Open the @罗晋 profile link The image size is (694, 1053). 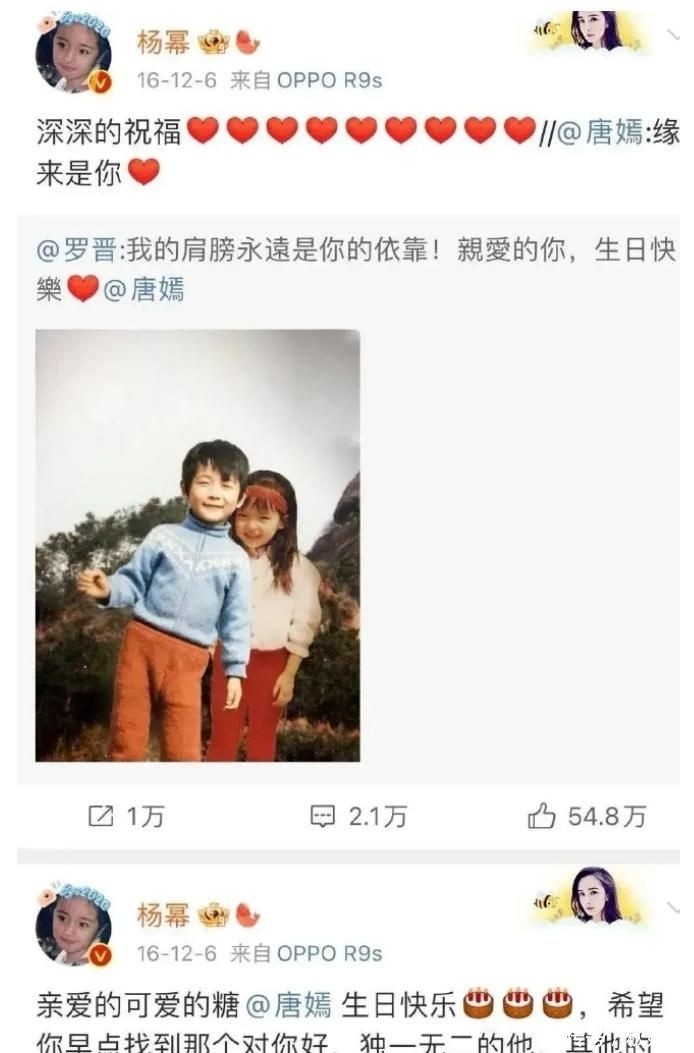tap(76, 250)
